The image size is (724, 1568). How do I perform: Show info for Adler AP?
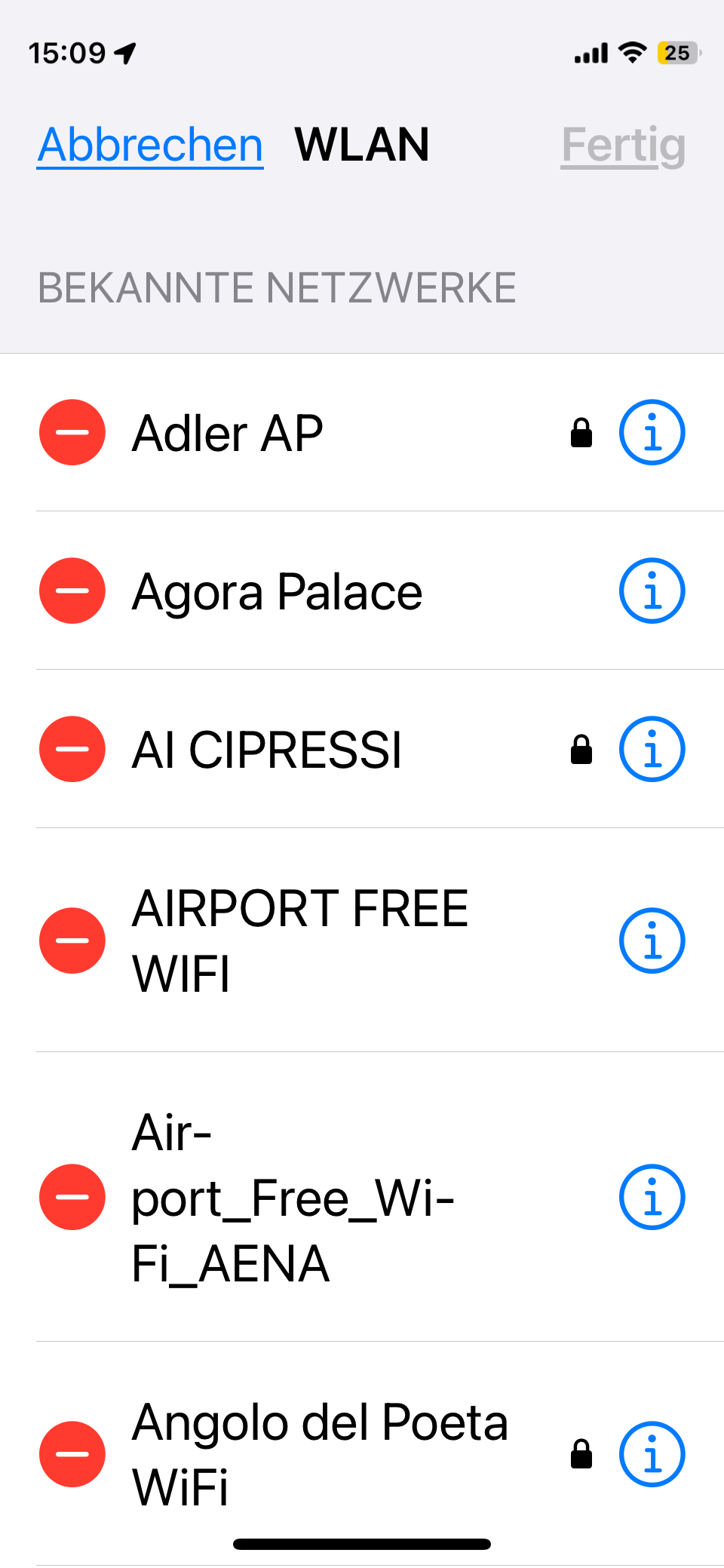(652, 432)
